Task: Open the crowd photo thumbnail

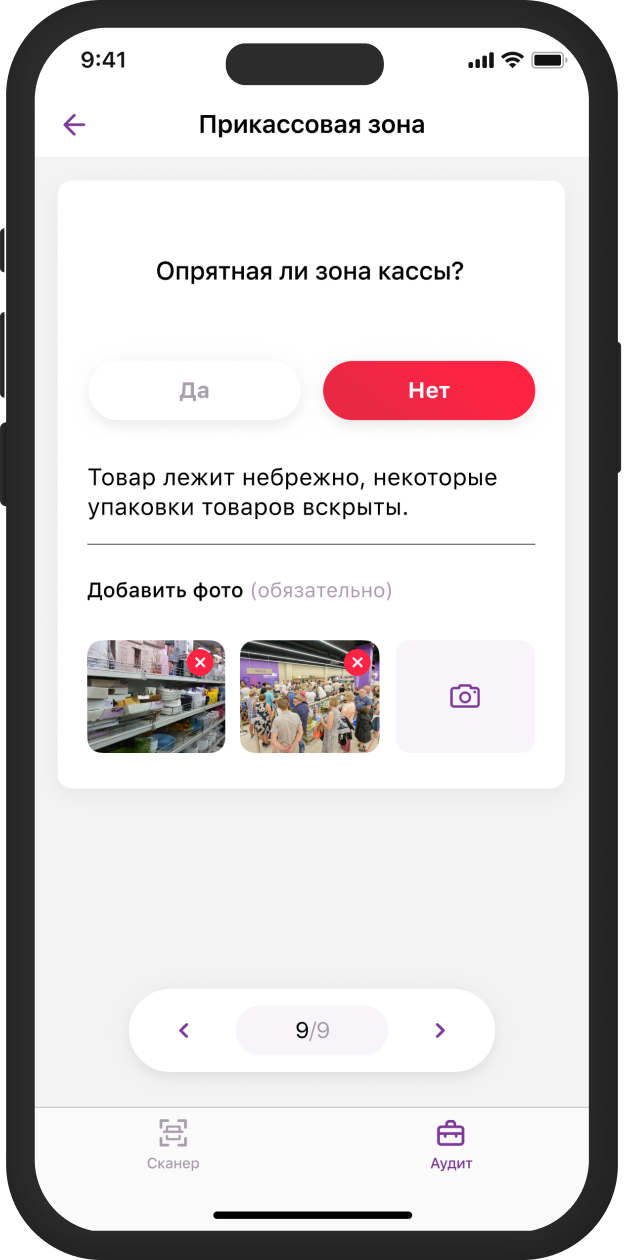Action: tap(300, 710)
